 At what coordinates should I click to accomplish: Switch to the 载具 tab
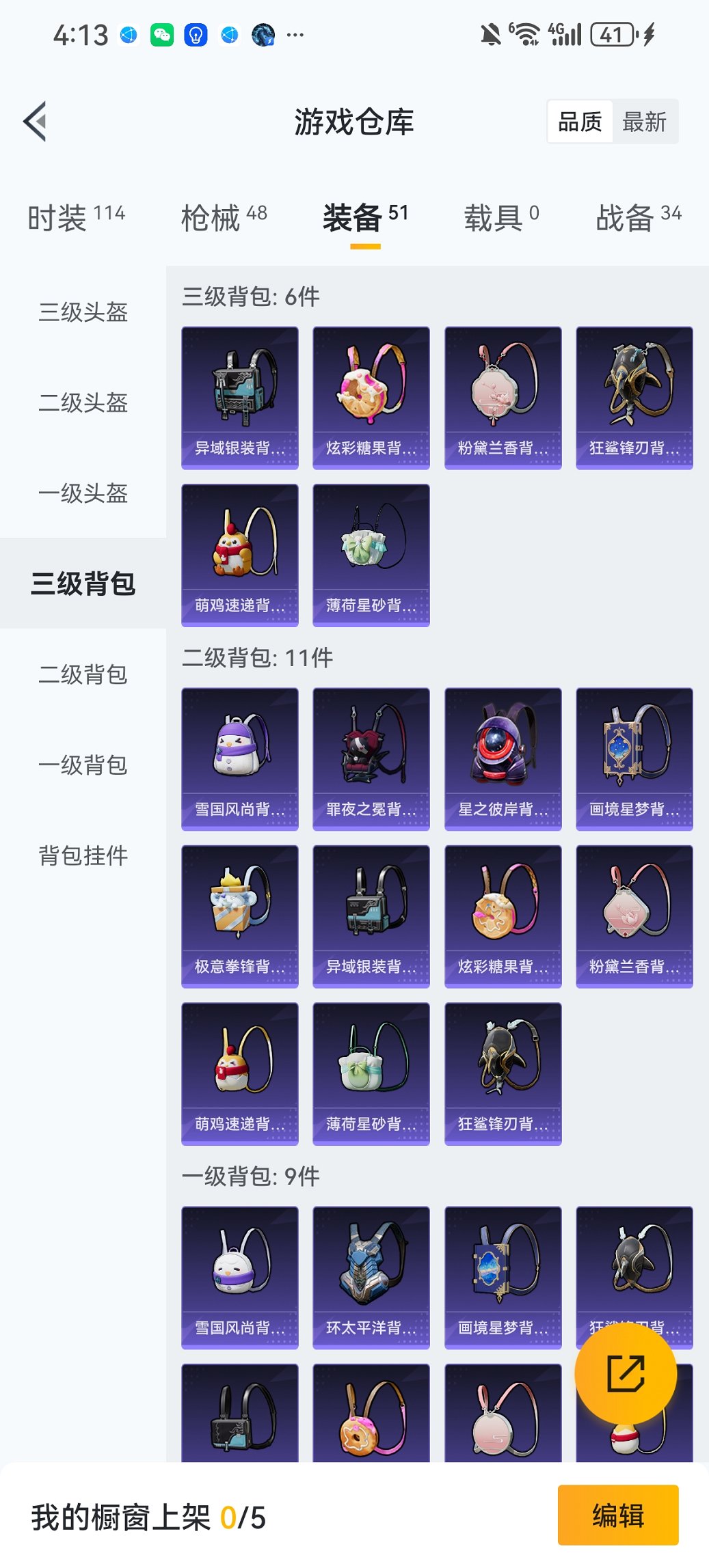pyautogui.click(x=501, y=218)
